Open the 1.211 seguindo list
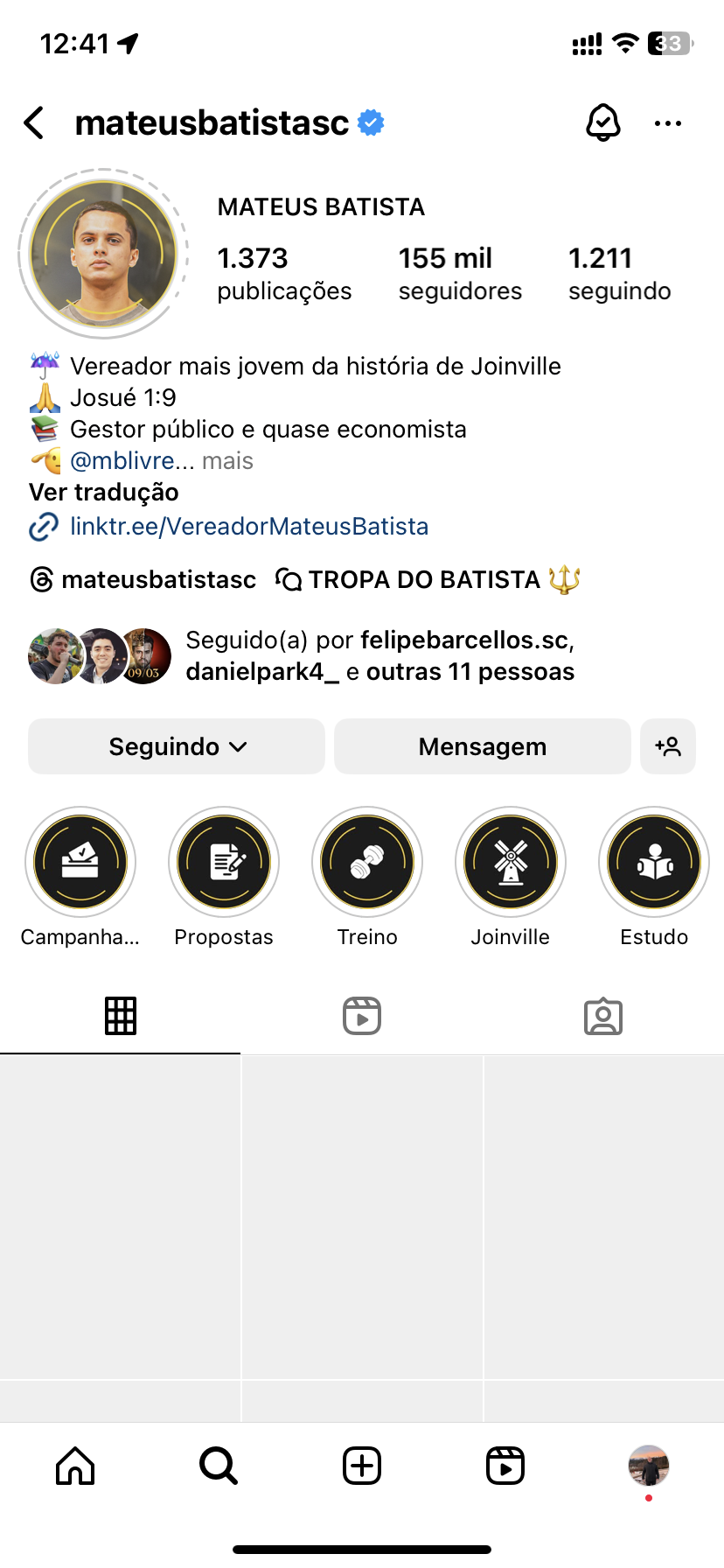 (x=619, y=273)
